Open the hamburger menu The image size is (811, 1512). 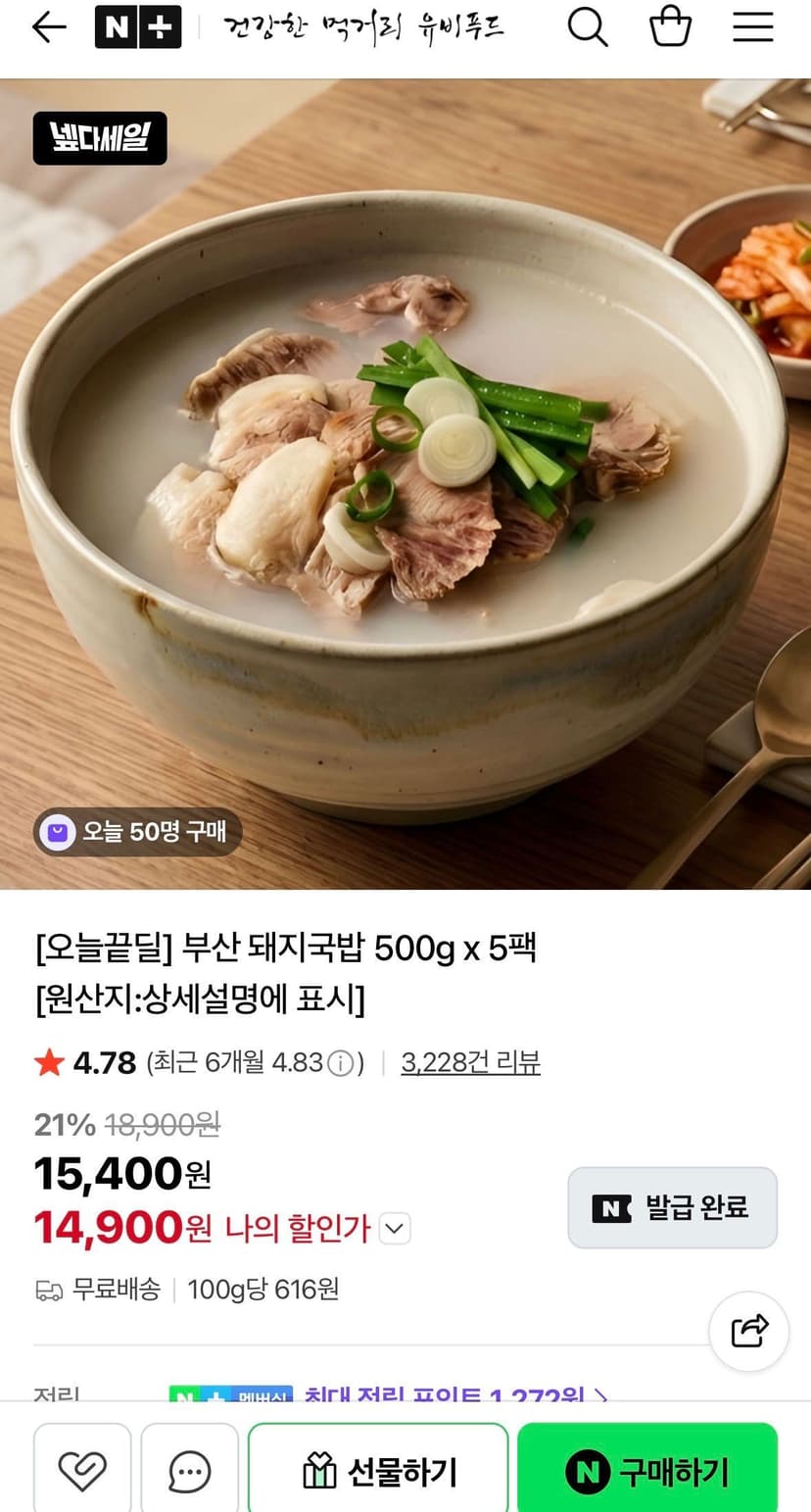(753, 27)
